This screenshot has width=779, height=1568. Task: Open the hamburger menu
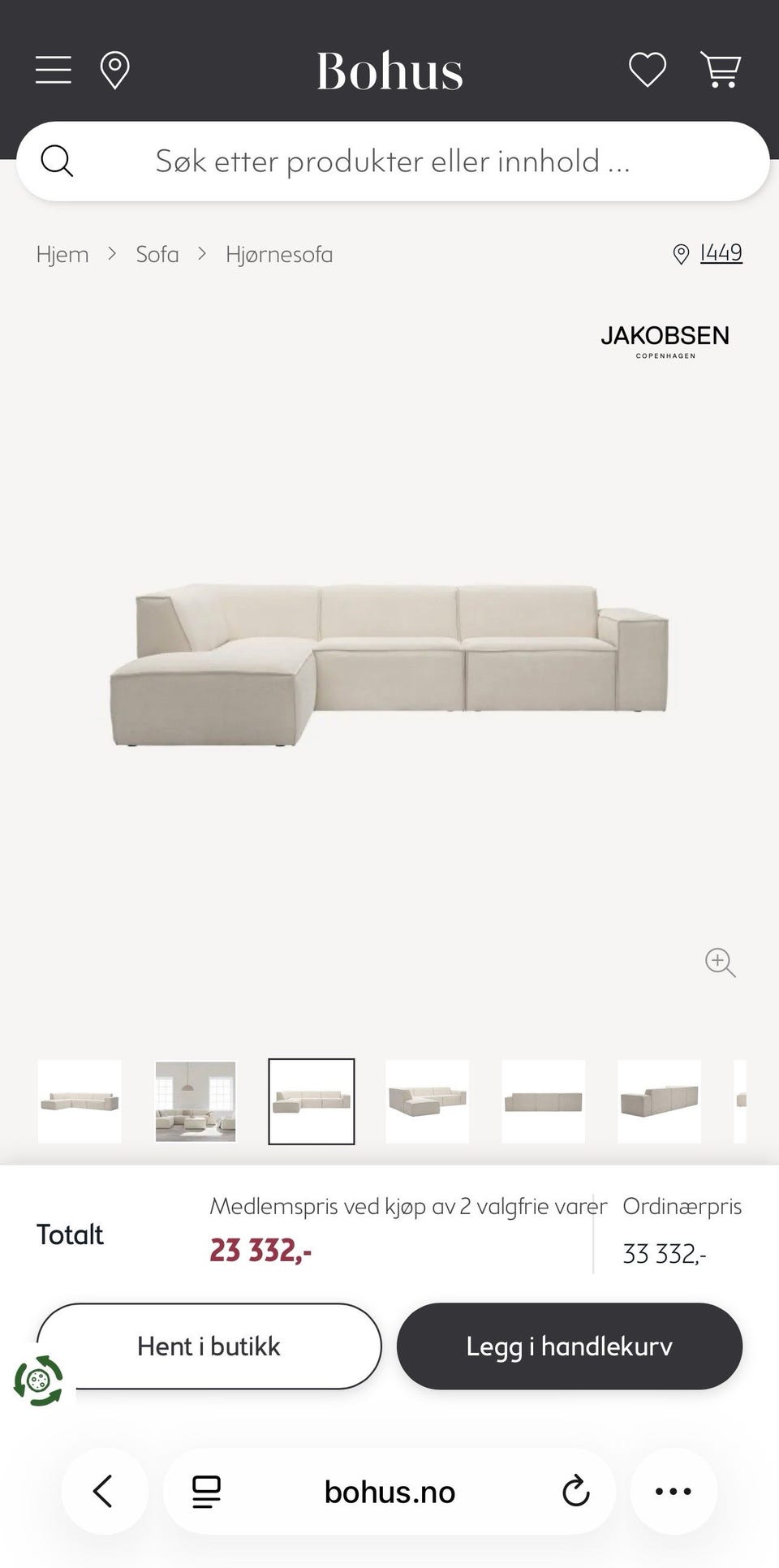(x=54, y=70)
